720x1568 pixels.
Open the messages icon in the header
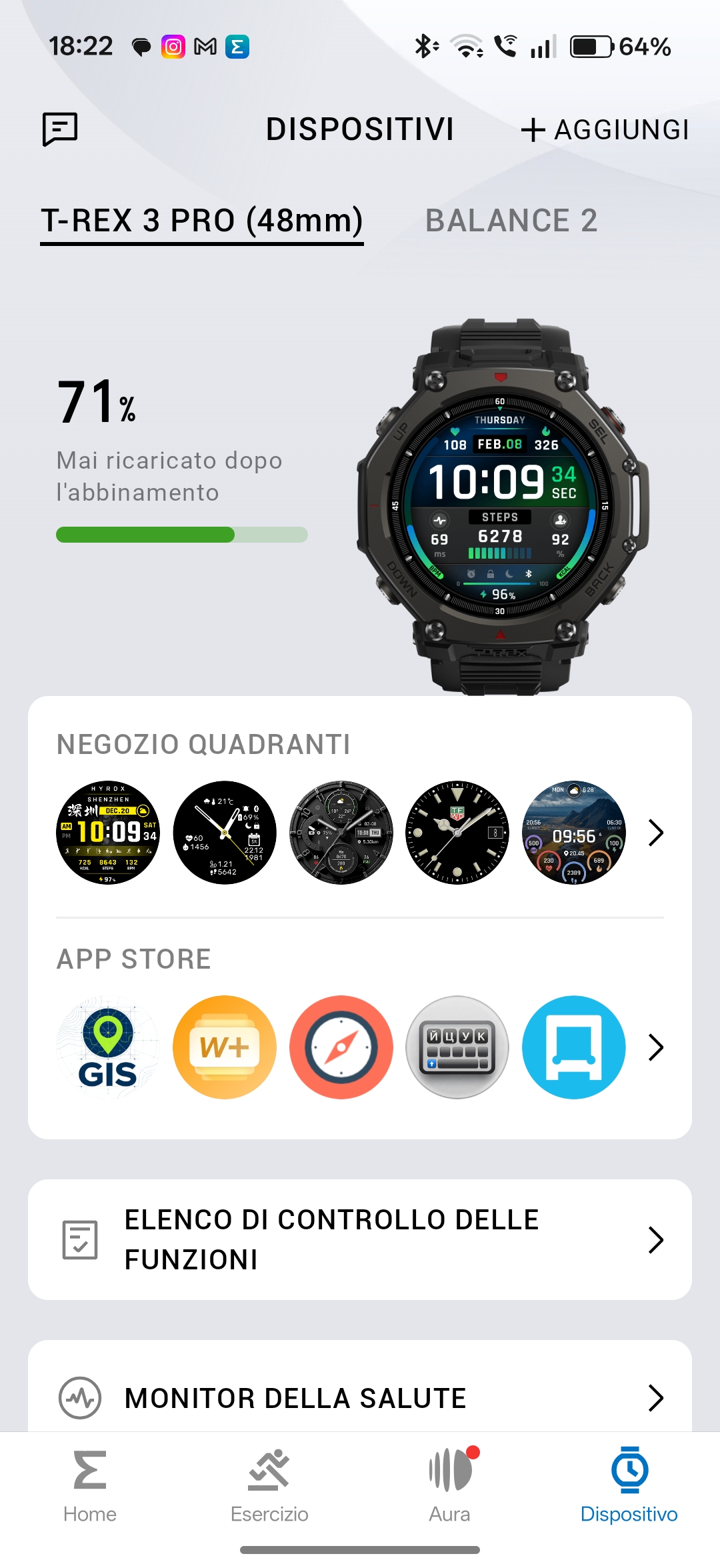coord(60,129)
